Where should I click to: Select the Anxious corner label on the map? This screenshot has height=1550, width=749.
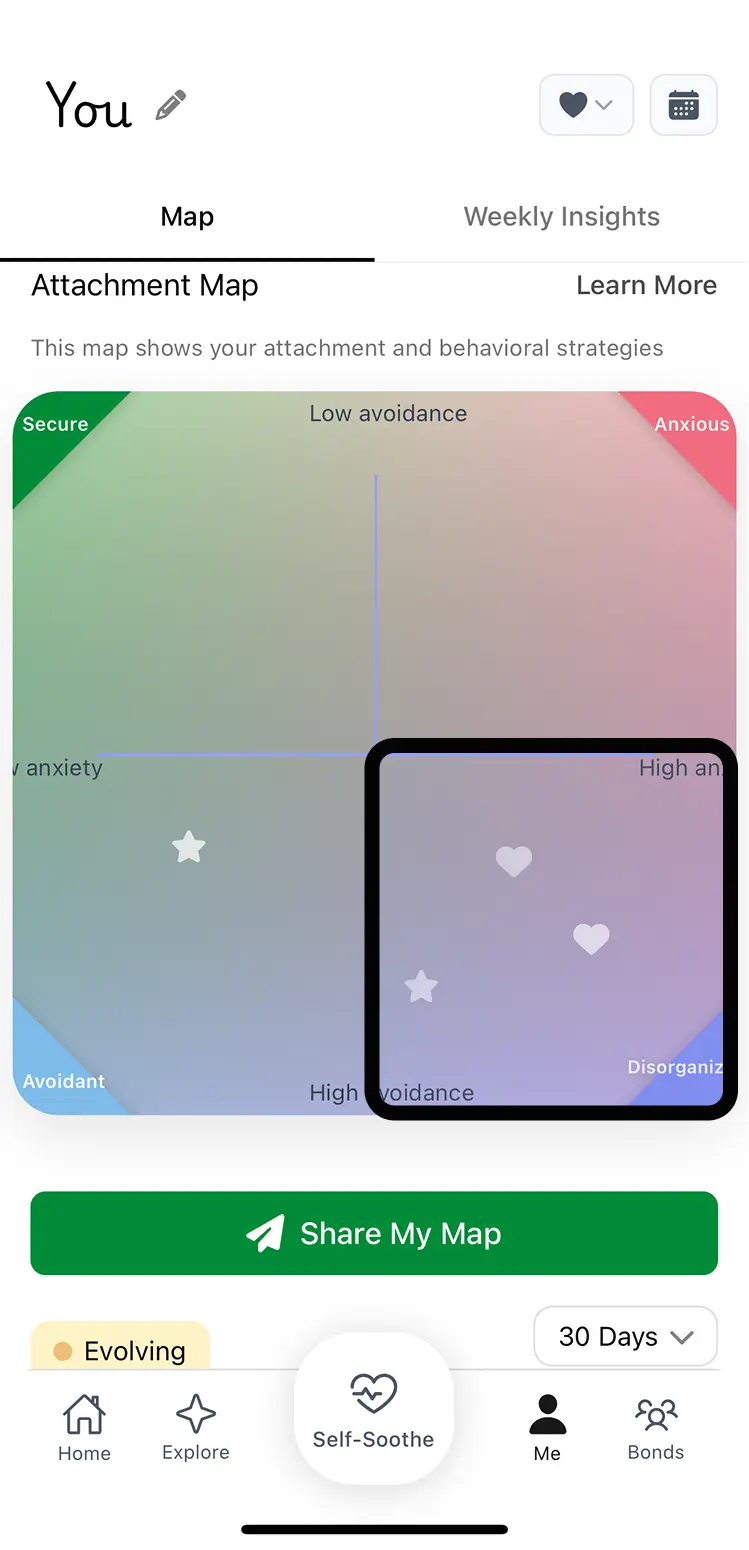coord(692,424)
